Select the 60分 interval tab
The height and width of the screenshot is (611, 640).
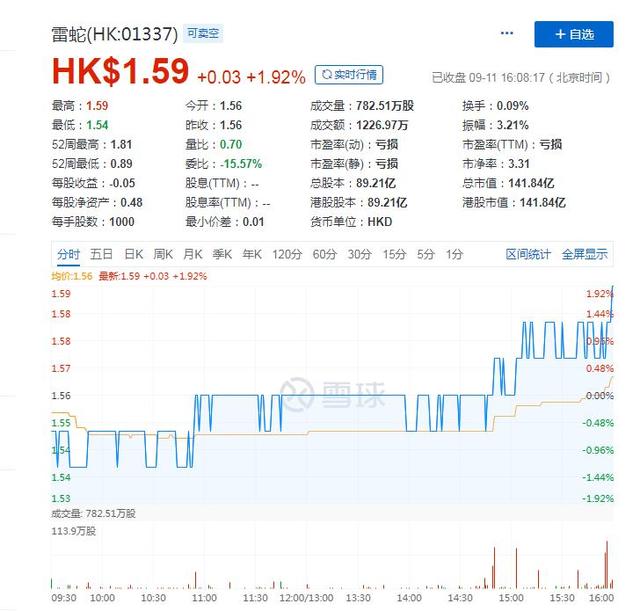coord(324,254)
